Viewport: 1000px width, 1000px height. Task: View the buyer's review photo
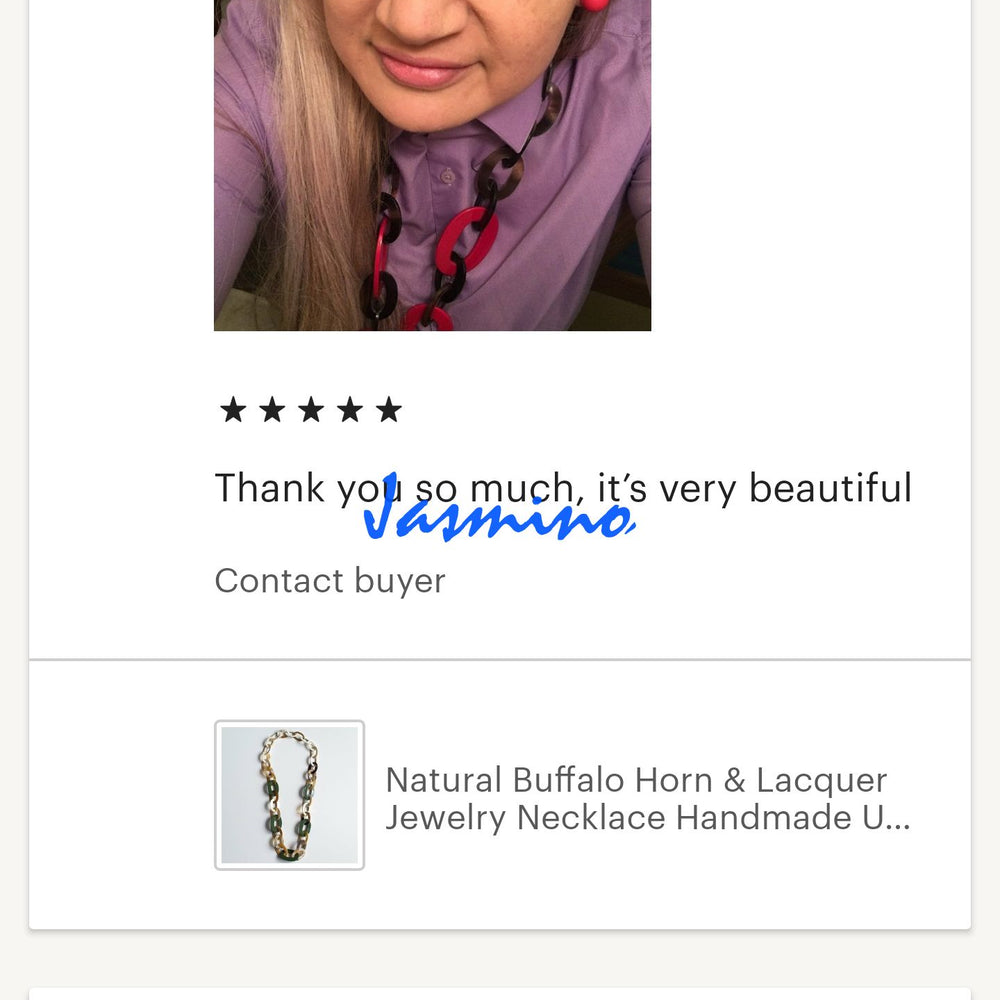(432, 165)
